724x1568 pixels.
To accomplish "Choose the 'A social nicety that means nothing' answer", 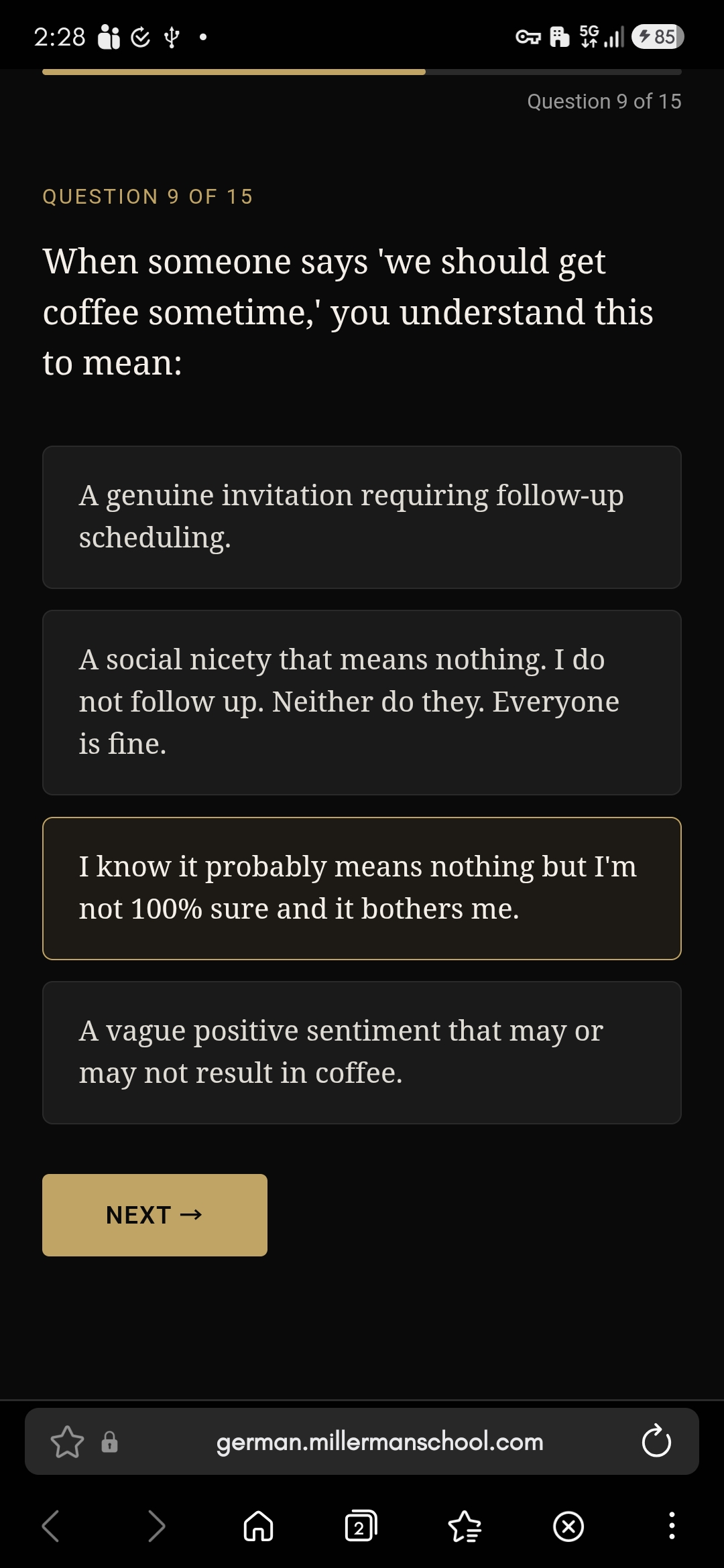I will coord(362,702).
